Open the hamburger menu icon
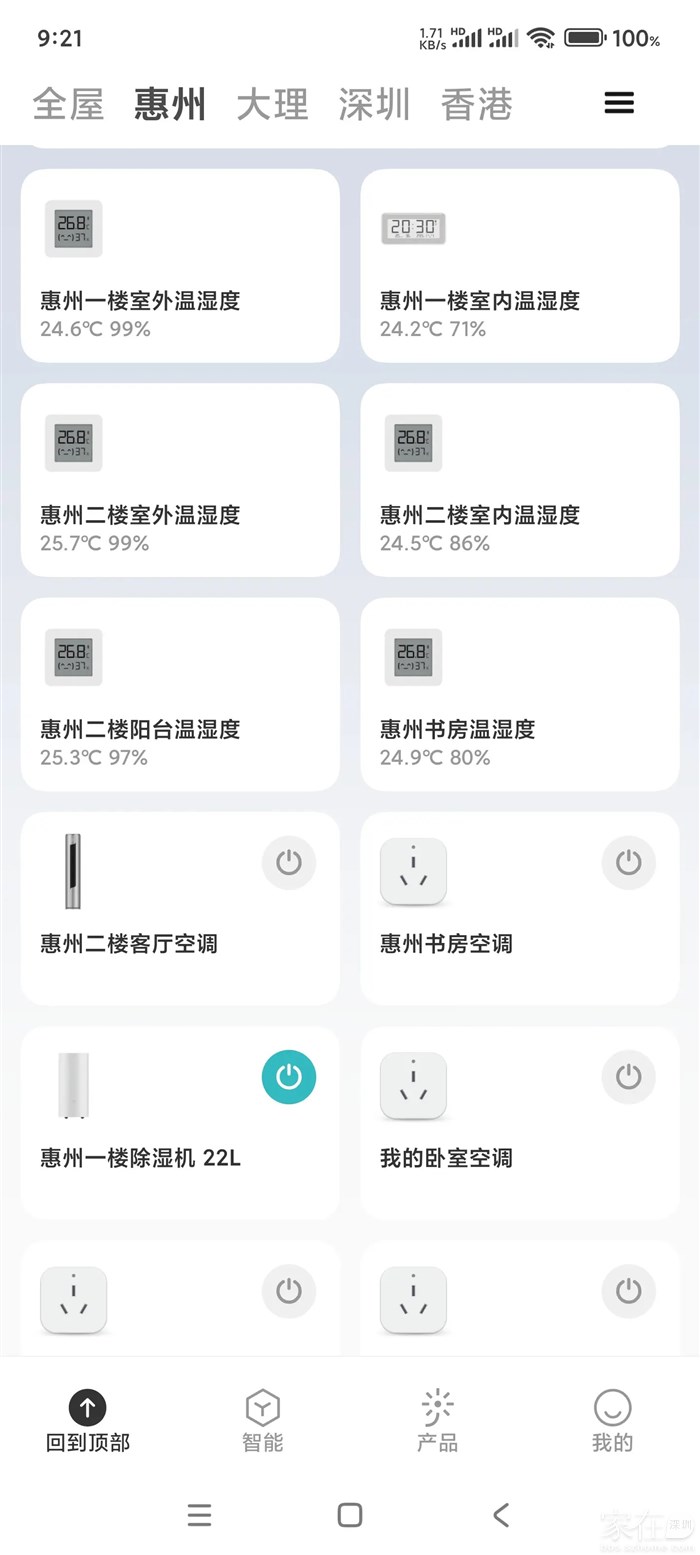 click(619, 103)
